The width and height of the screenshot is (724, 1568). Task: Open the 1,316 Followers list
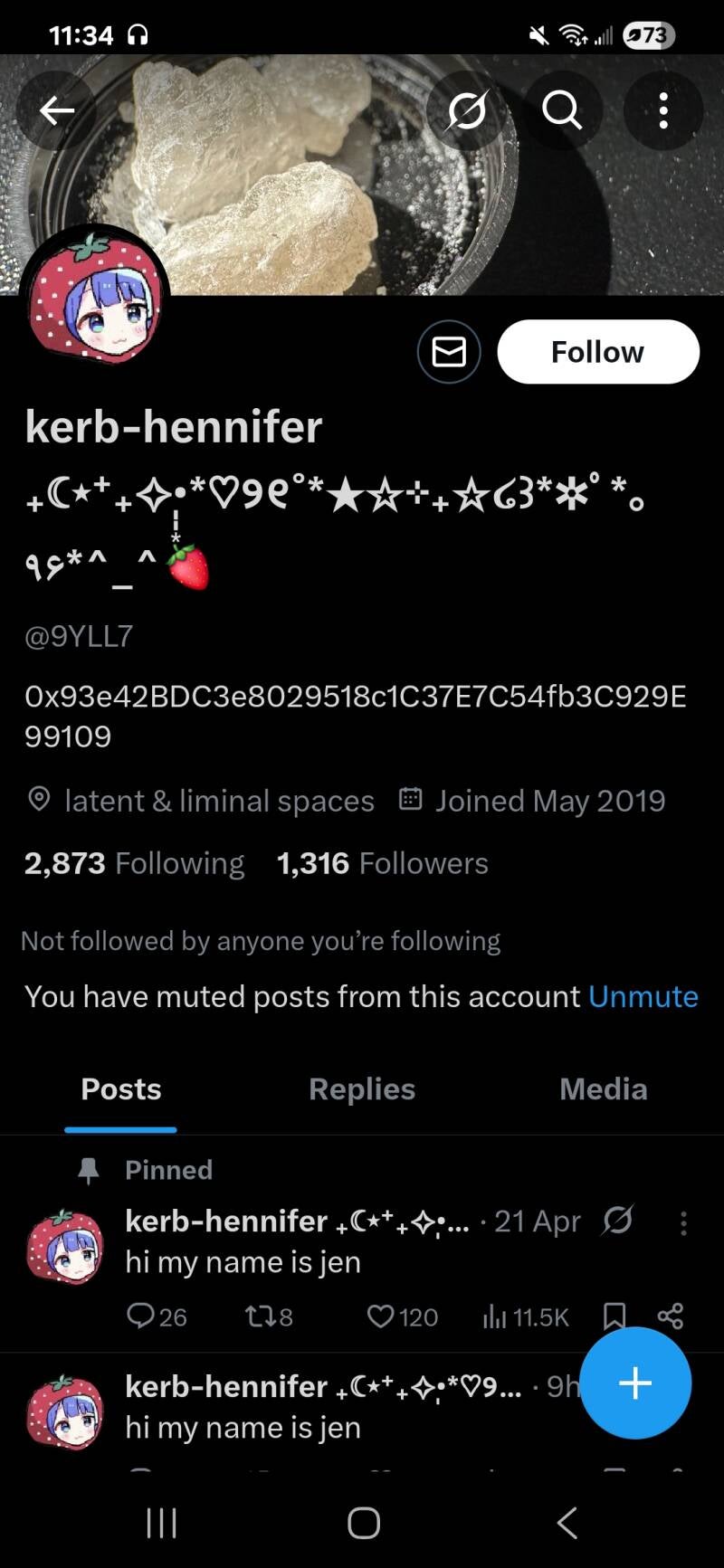pyautogui.click(x=382, y=863)
